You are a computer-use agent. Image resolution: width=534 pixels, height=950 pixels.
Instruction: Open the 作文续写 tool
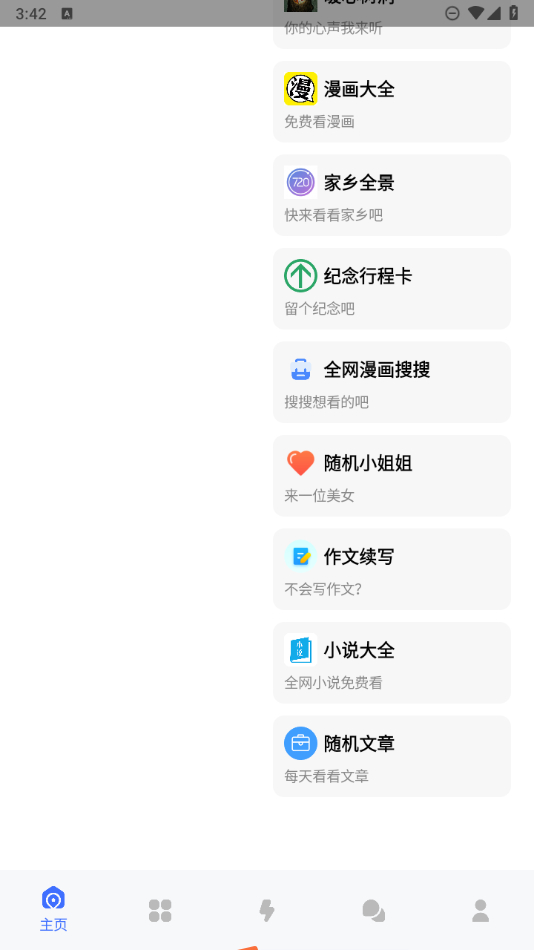coord(392,569)
